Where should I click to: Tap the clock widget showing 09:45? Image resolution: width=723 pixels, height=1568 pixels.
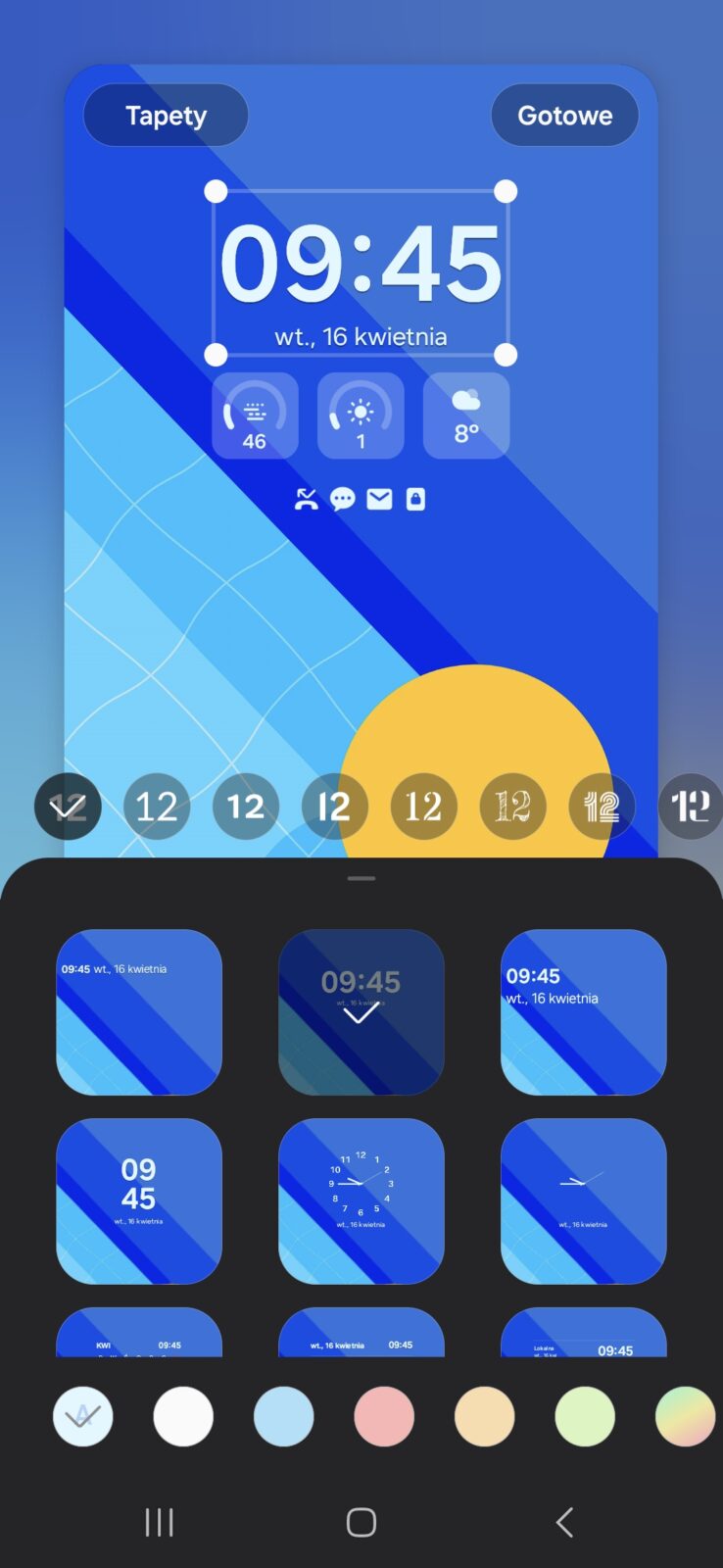click(361, 272)
